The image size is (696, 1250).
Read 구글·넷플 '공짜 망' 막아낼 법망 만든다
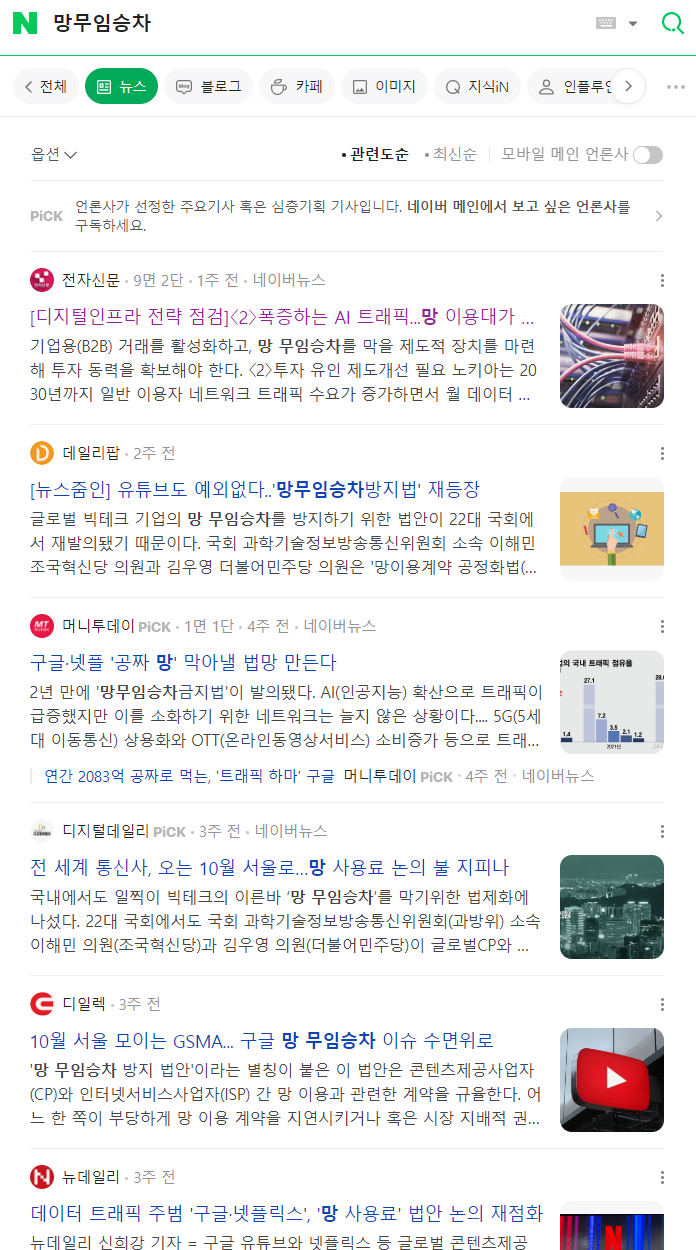pos(183,662)
